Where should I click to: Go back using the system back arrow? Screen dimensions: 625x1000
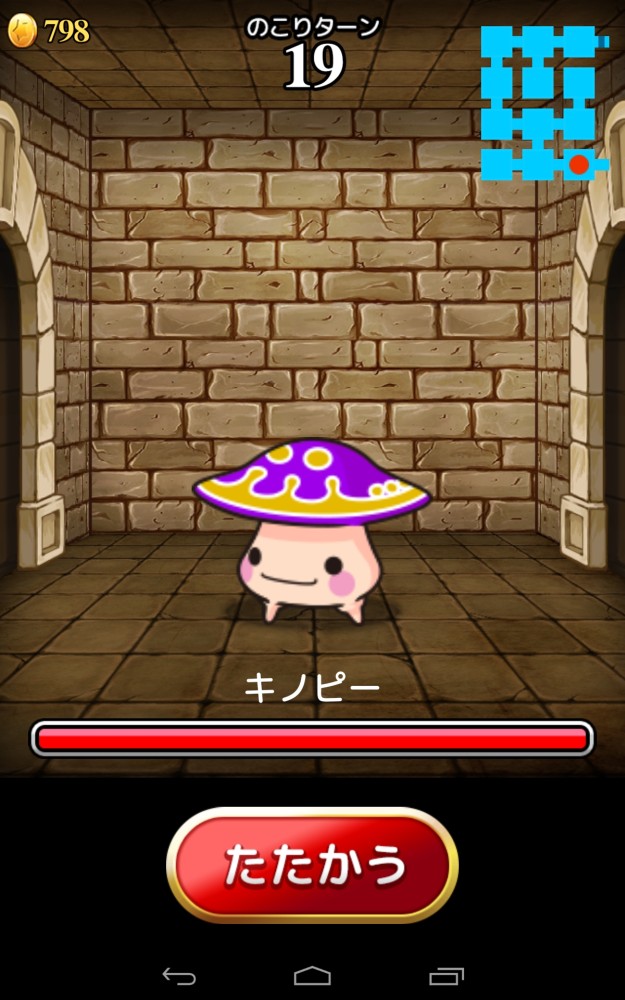click(179, 975)
